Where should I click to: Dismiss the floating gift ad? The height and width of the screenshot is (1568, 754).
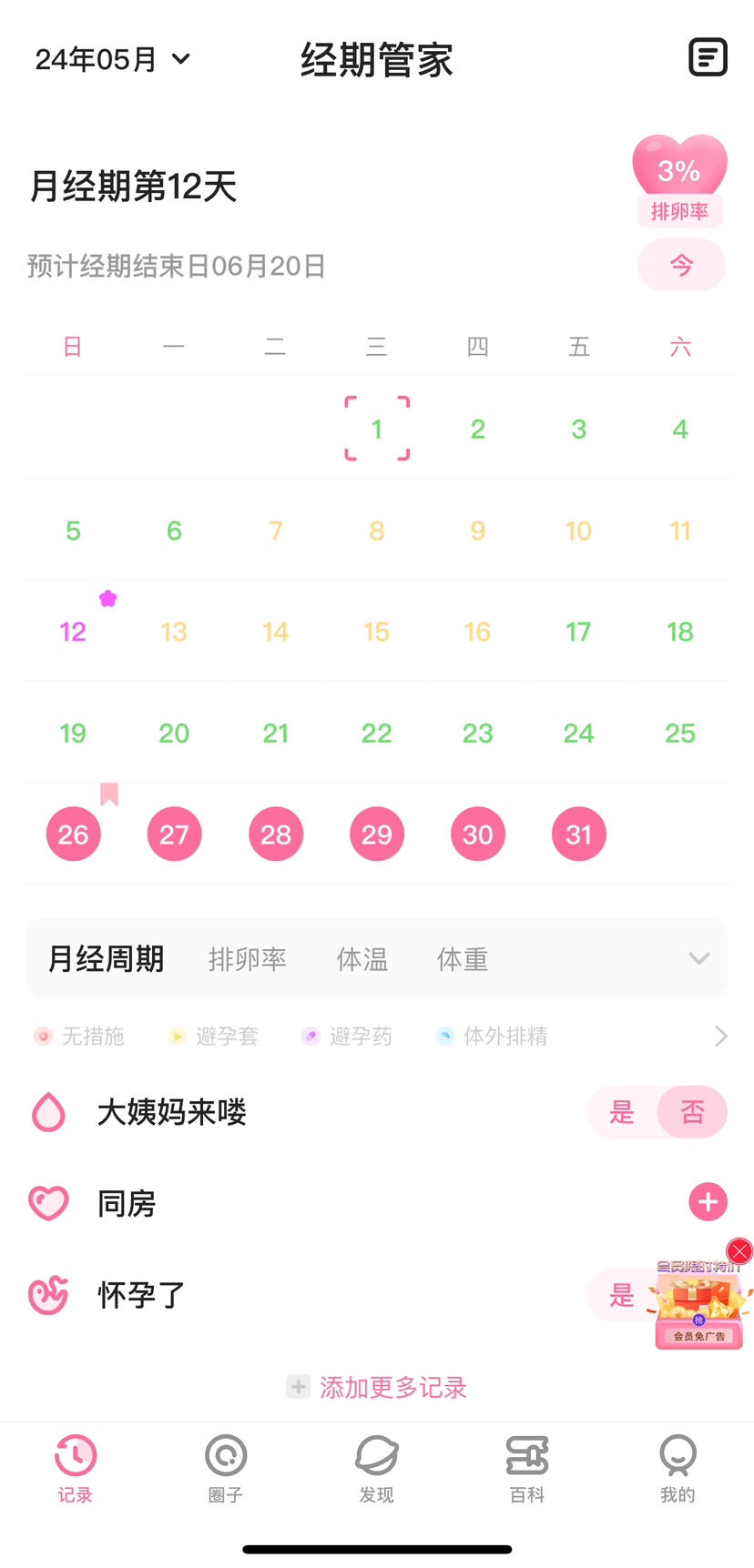(739, 1251)
